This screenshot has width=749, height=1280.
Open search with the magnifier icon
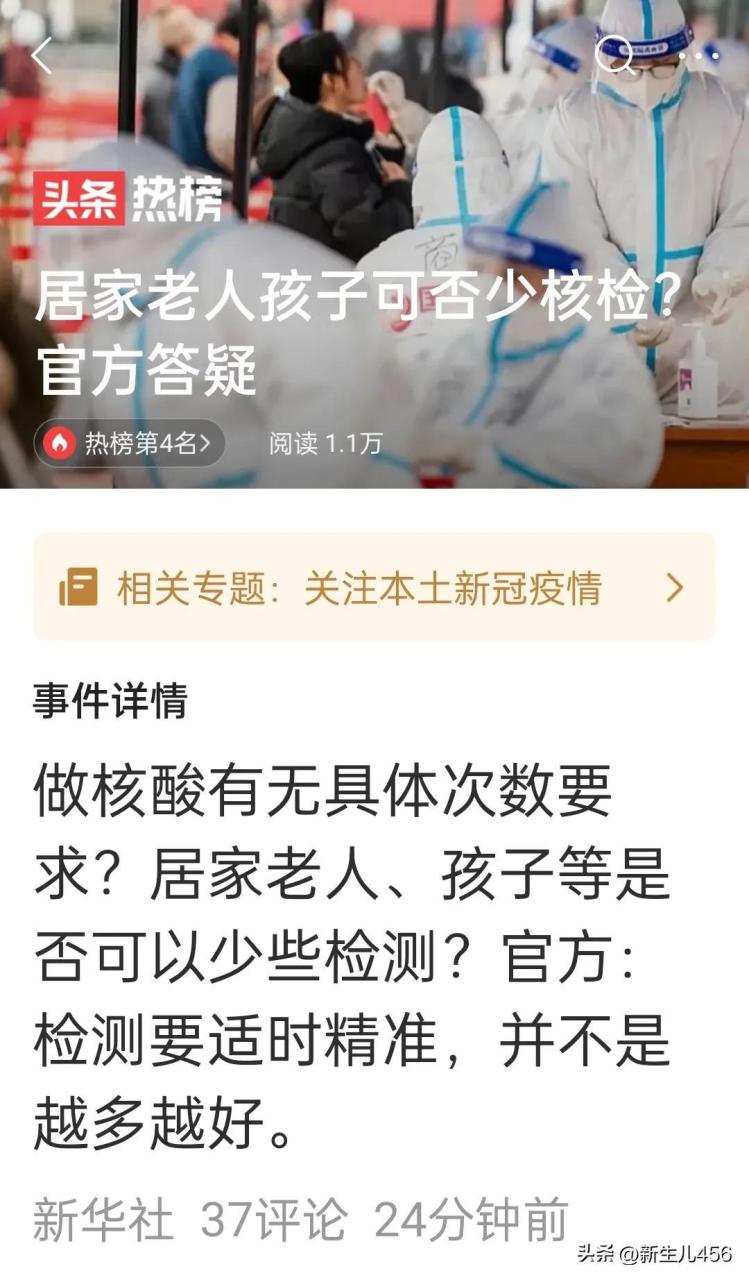point(614,55)
